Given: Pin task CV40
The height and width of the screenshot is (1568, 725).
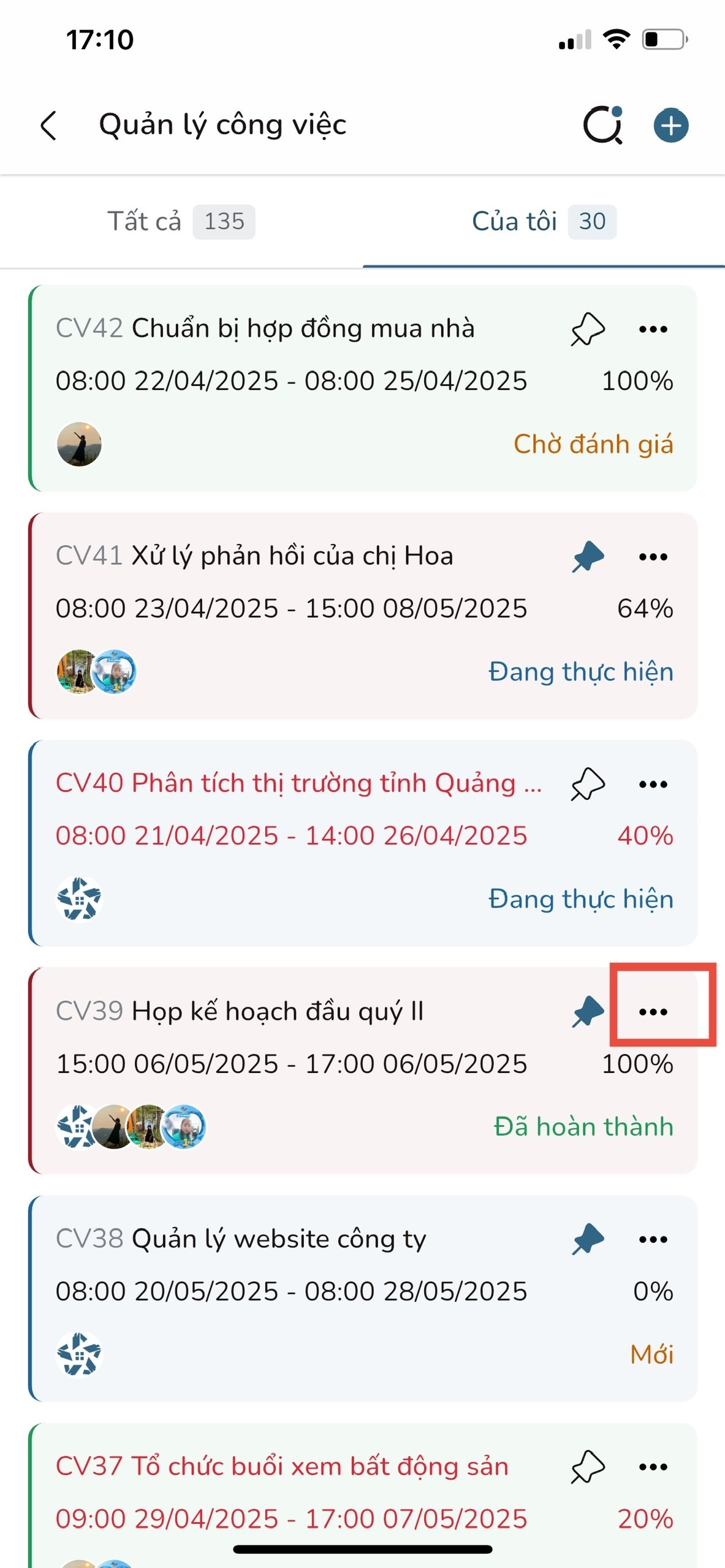Looking at the screenshot, I should [x=588, y=784].
